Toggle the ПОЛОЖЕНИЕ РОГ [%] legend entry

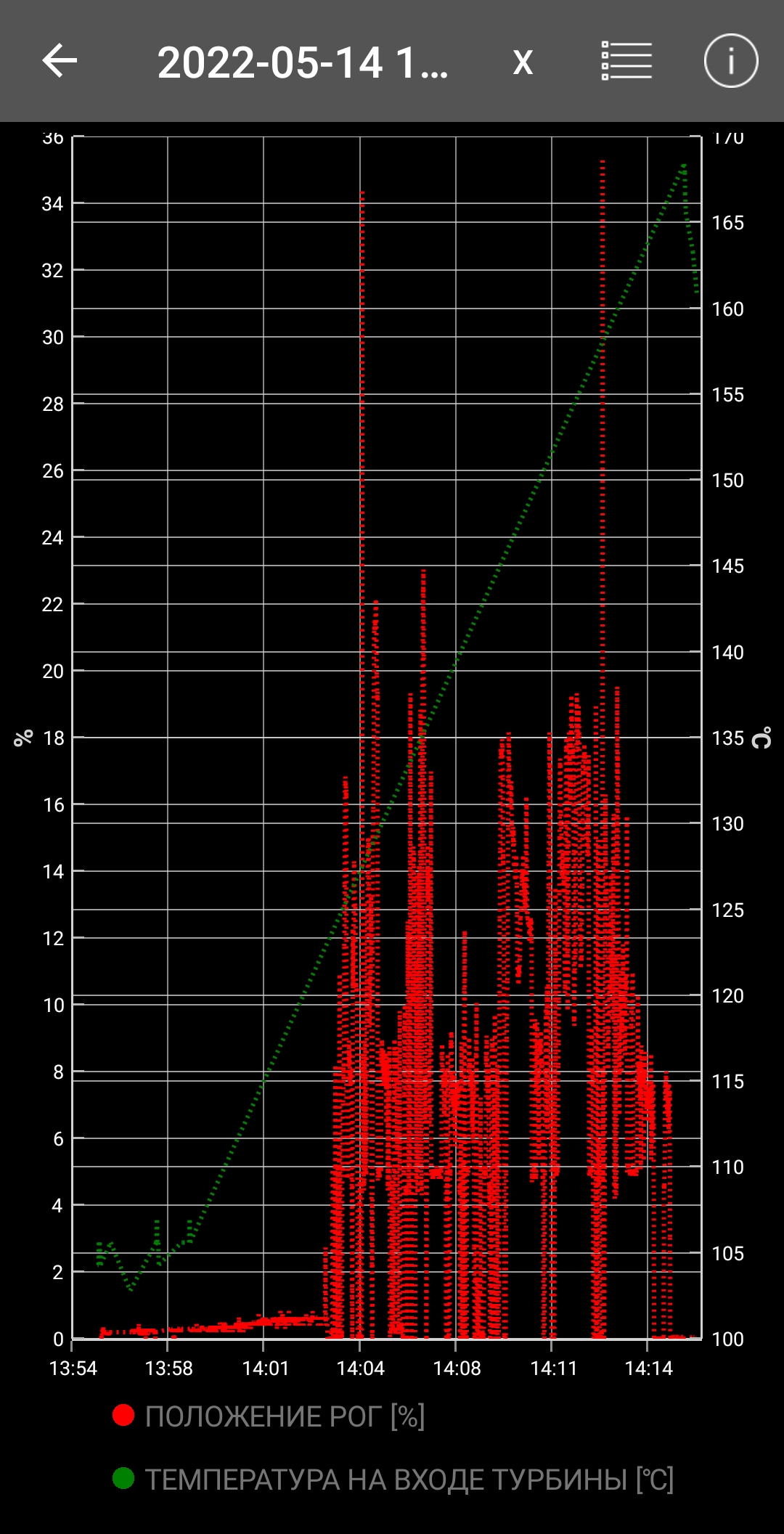(x=269, y=1416)
